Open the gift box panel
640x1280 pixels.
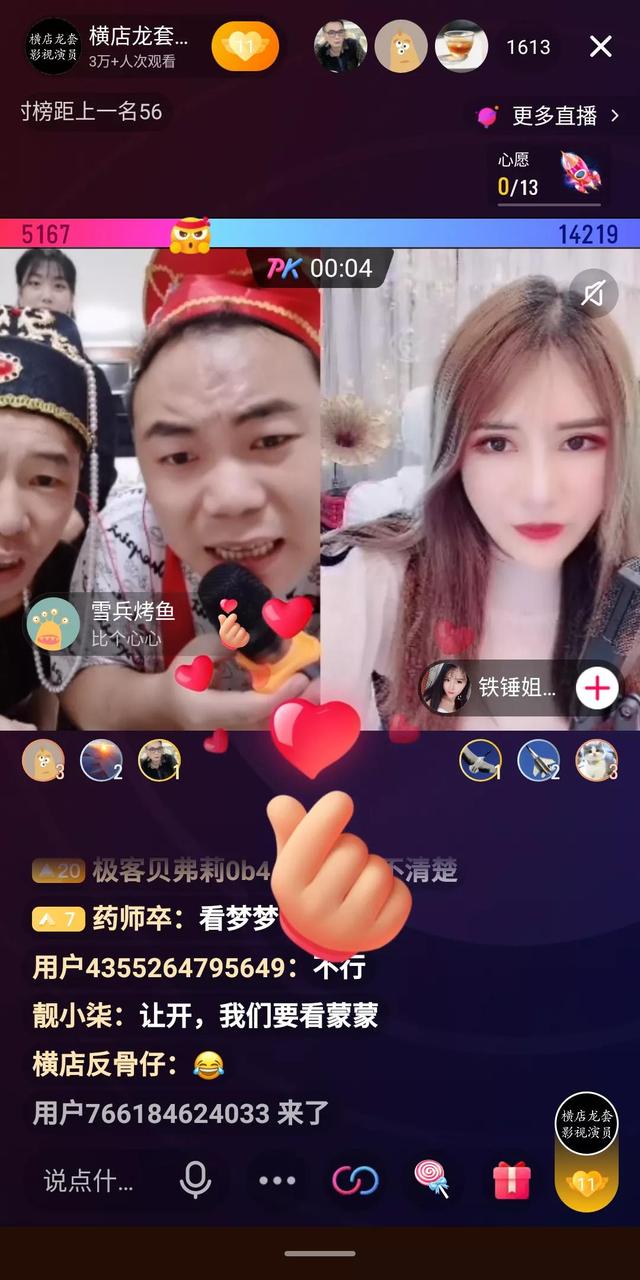511,1181
